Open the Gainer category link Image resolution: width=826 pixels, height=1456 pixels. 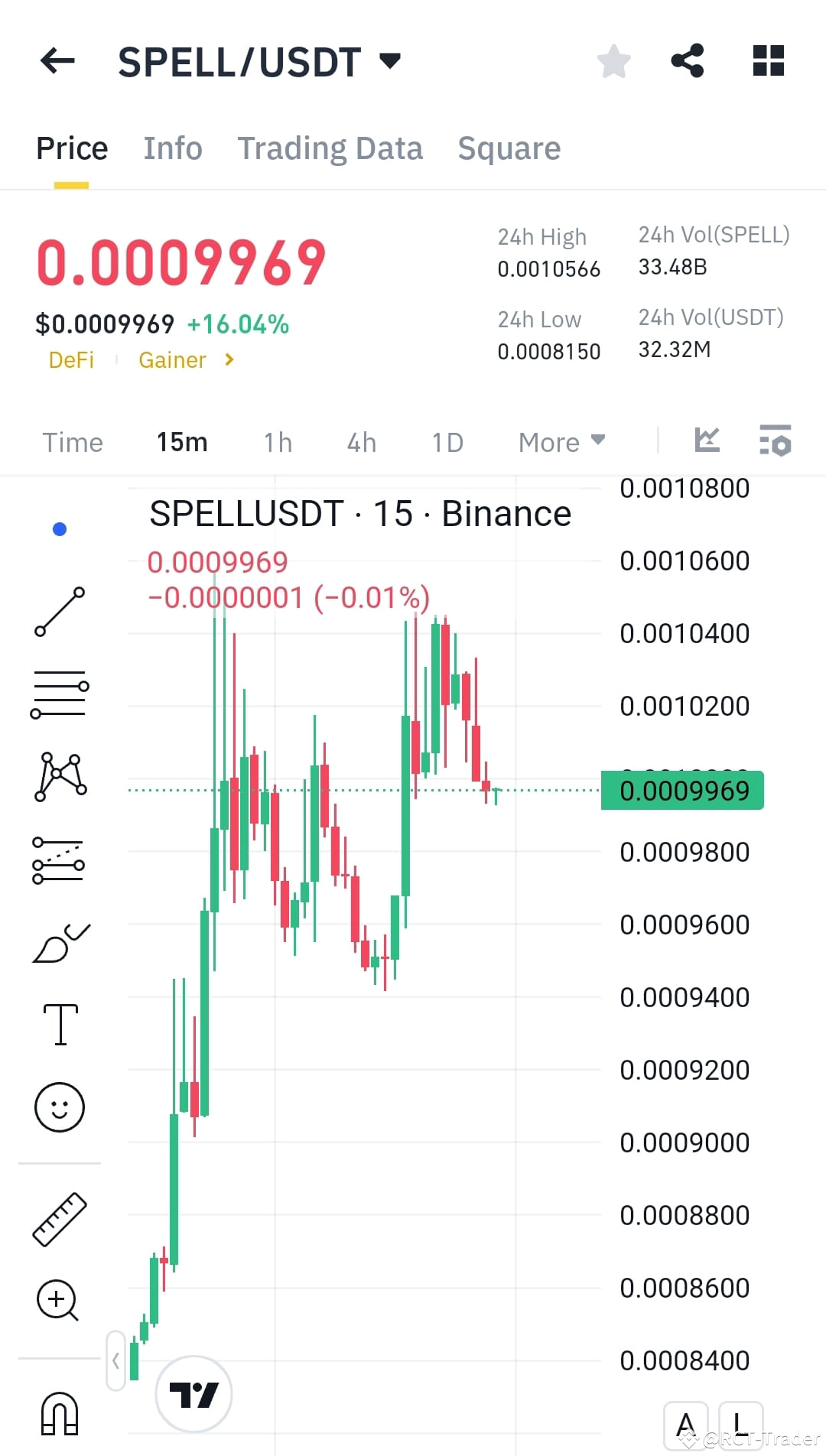[x=173, y=360]
